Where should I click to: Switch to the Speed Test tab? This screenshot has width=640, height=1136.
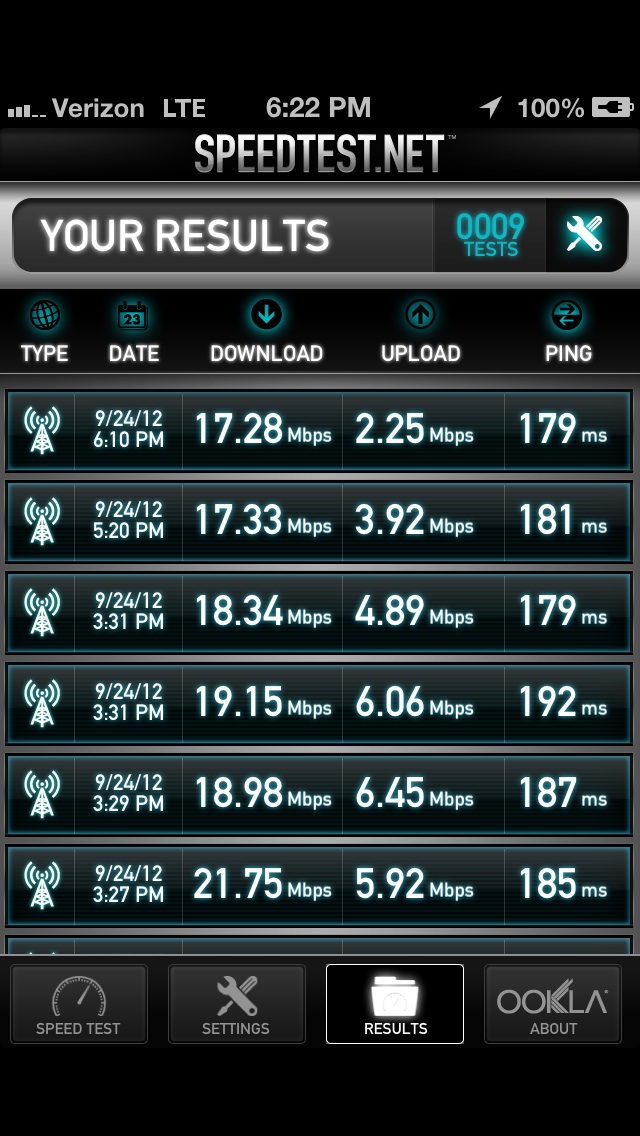(78, 1003)
